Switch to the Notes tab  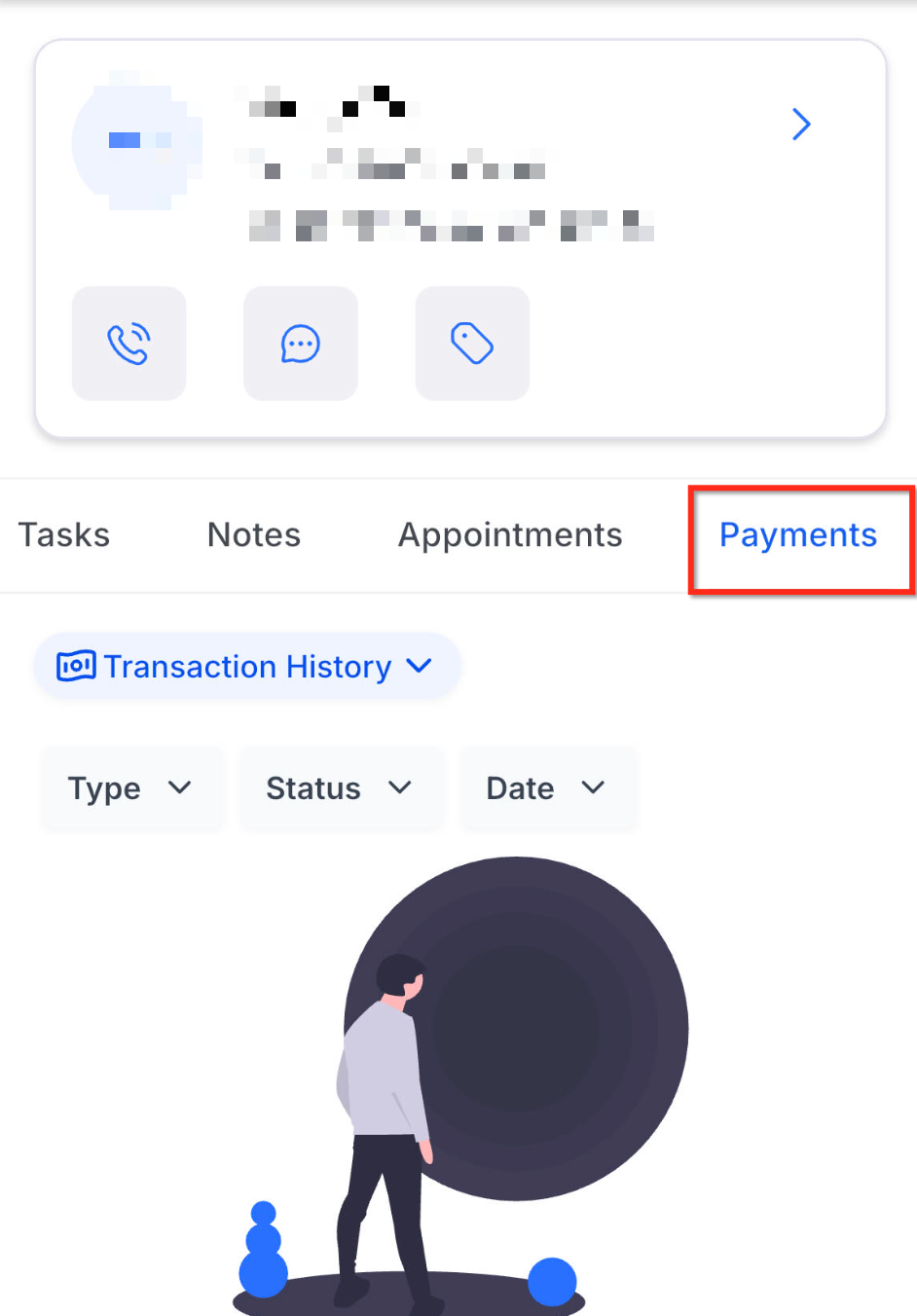click(254, 535)
